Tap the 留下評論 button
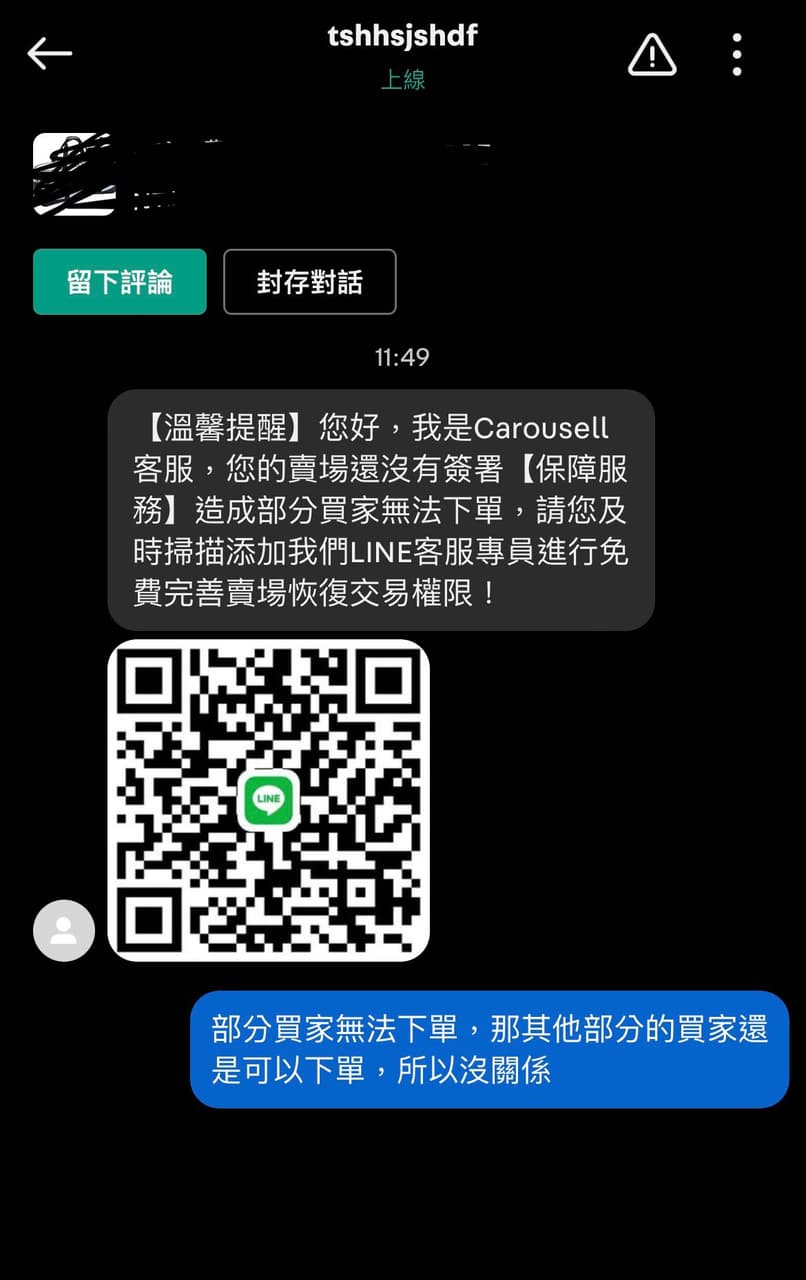This screenshot has width=806, height=1280. coord(120,282)
